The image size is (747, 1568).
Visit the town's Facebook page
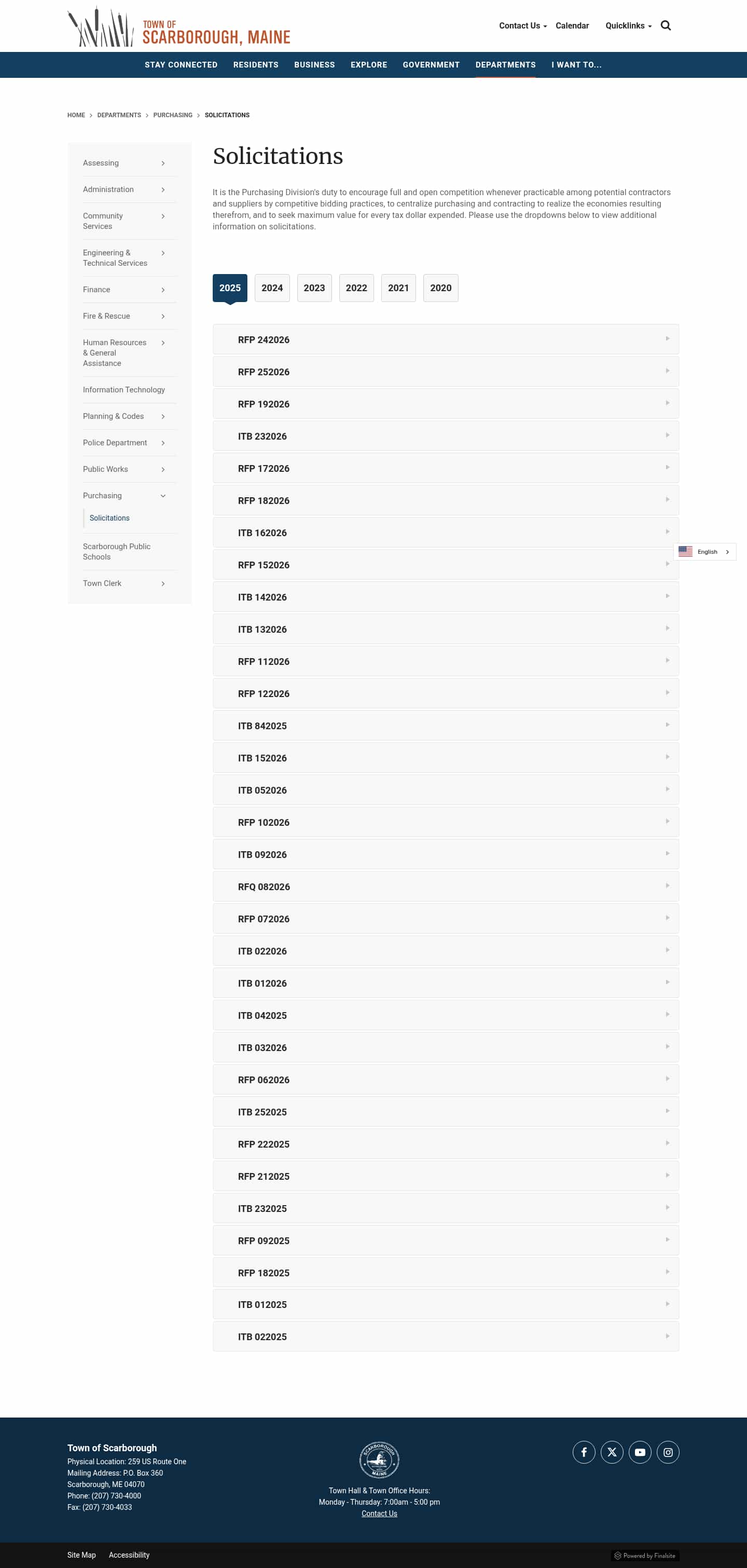click(584, 1452)
